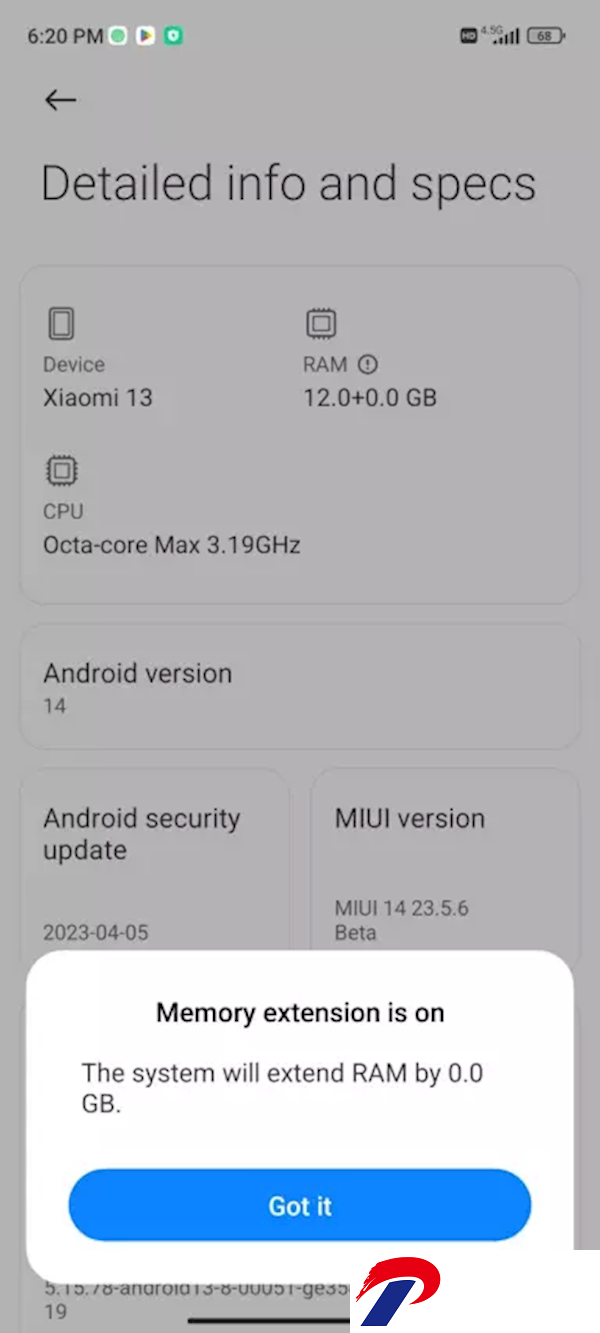Open the RAM info icon

pyautogui.click(x=367, y=365)
